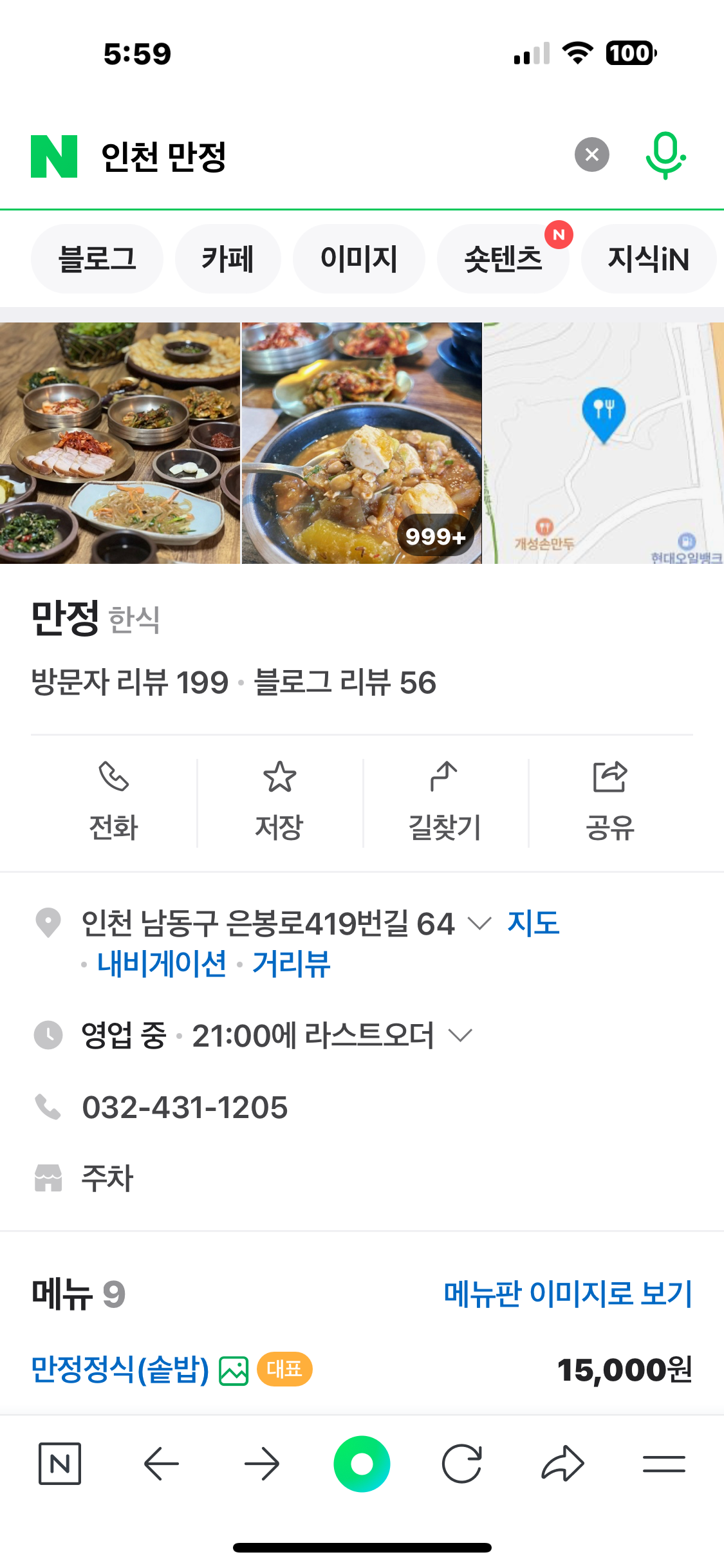Save 만정 with the 저장 star
The image size is (724, 1568).
(x=279, y=802)
